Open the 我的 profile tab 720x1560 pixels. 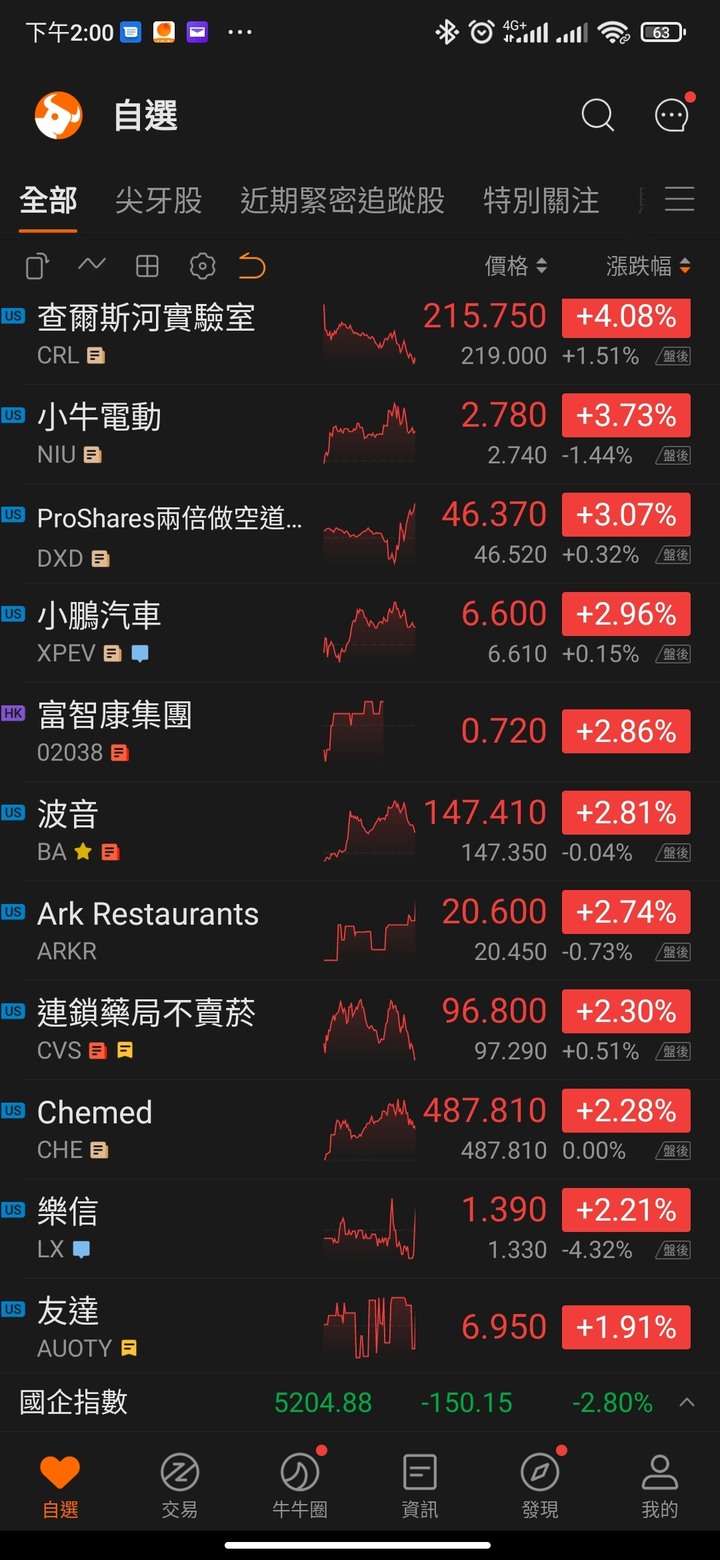pyautogui.click(x=660, y=1486)
